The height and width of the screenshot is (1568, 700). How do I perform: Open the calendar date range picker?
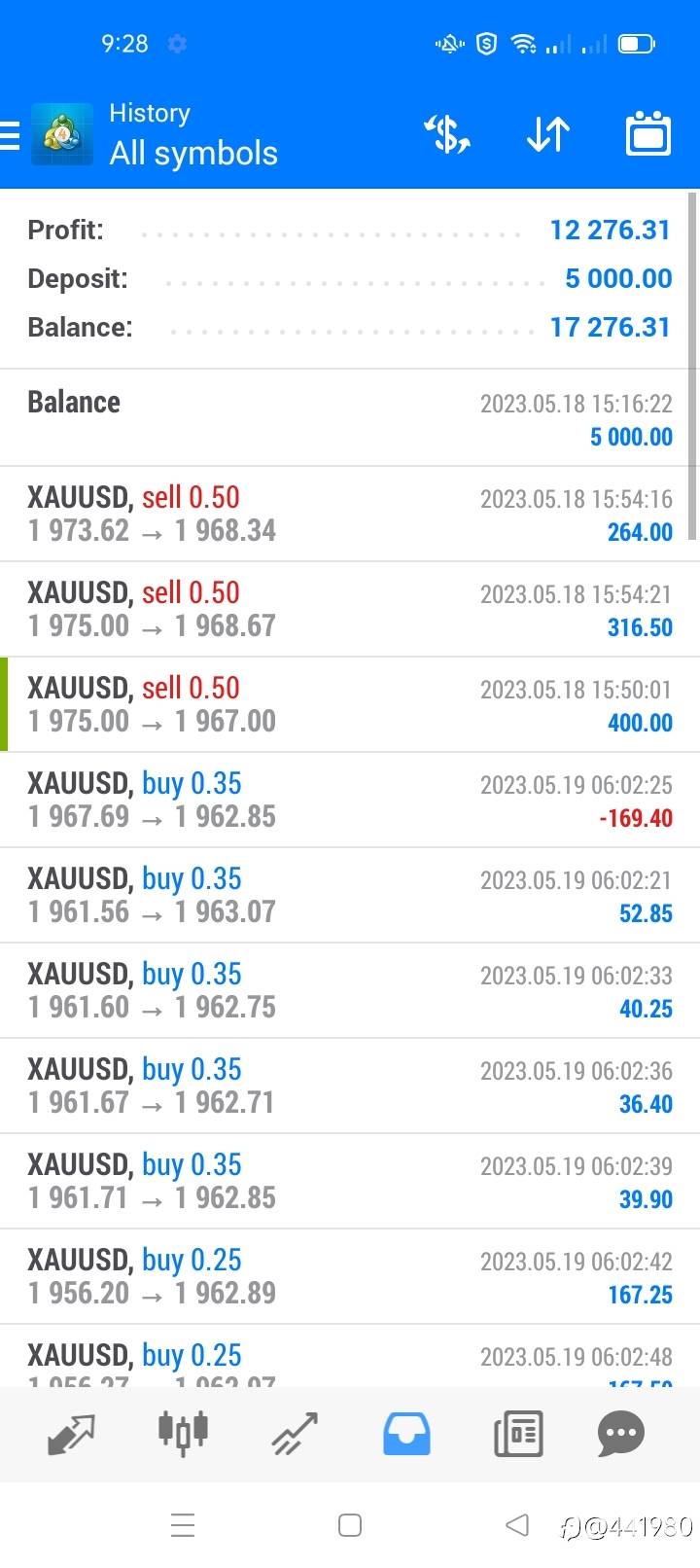tap(648, 134)
